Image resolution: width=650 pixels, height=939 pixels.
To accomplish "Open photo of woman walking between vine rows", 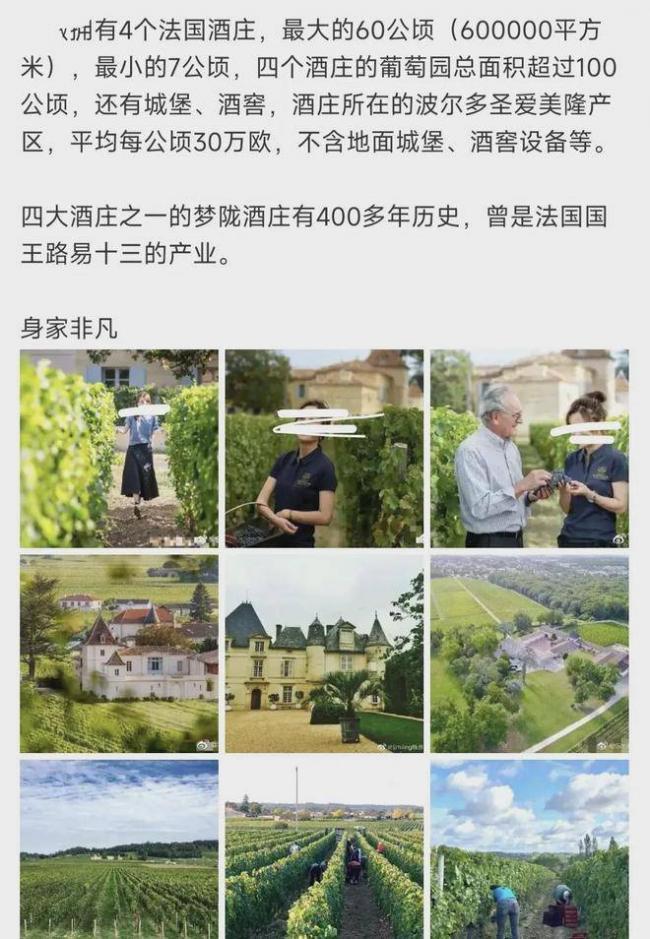I will [119, 448].
